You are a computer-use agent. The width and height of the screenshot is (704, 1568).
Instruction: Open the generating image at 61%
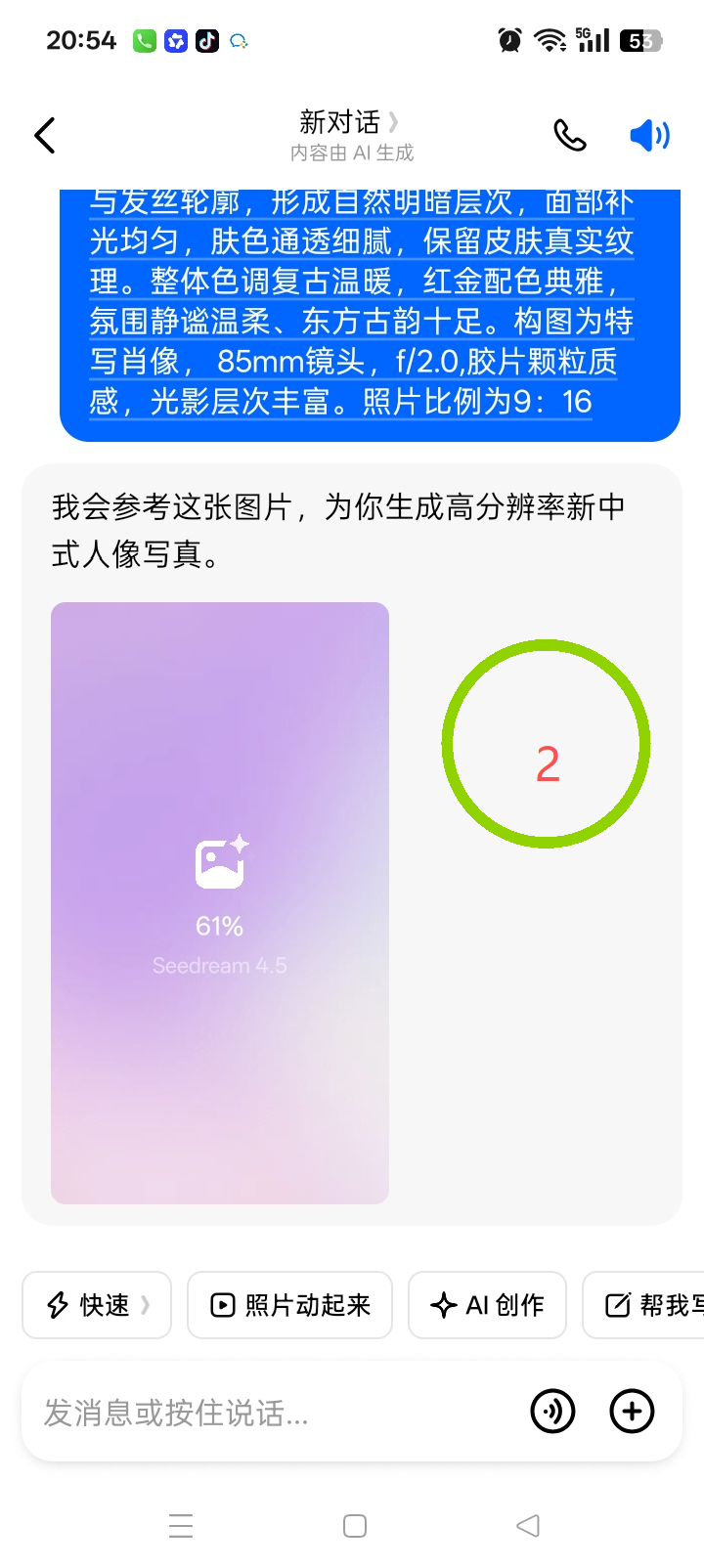click(220, 902)
